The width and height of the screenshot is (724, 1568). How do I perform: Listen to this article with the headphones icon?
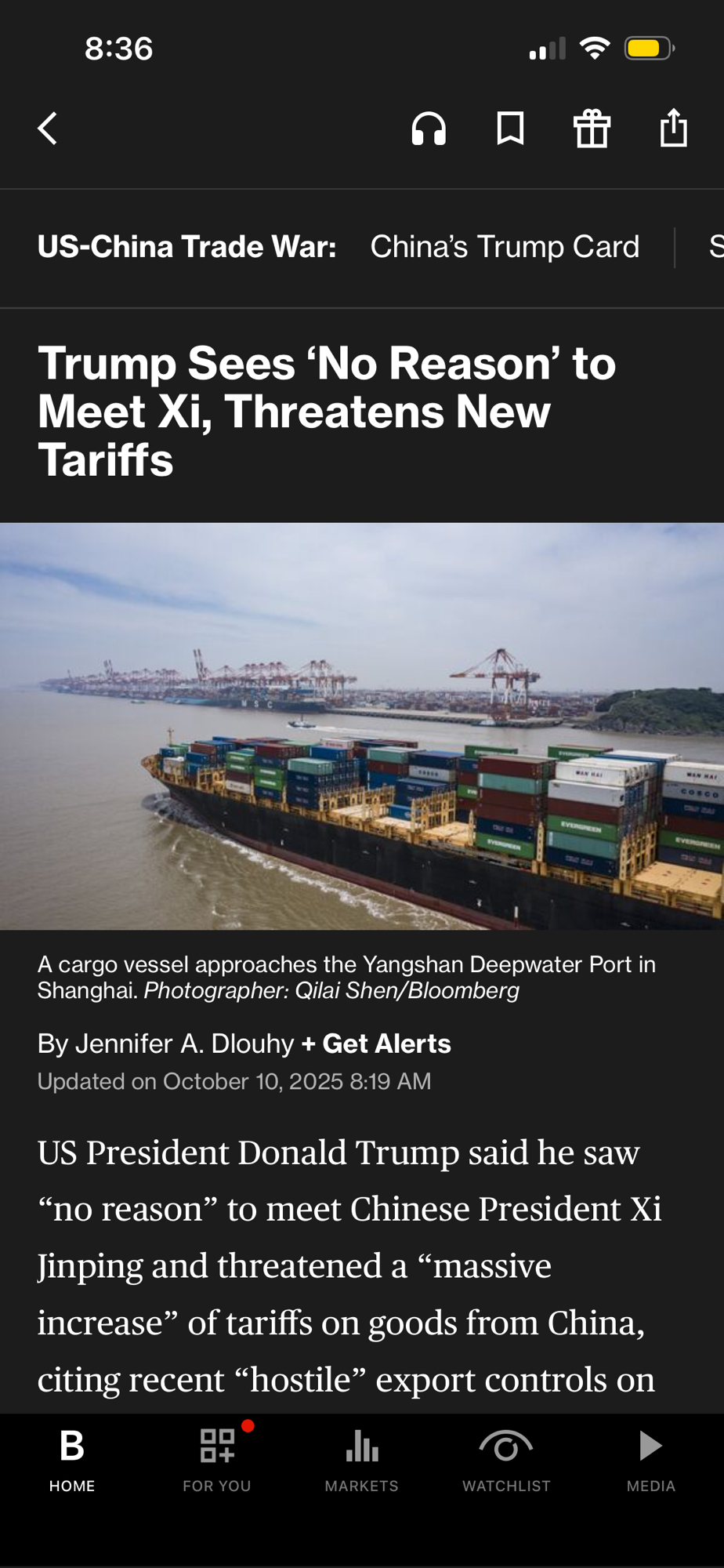(429, 129)
